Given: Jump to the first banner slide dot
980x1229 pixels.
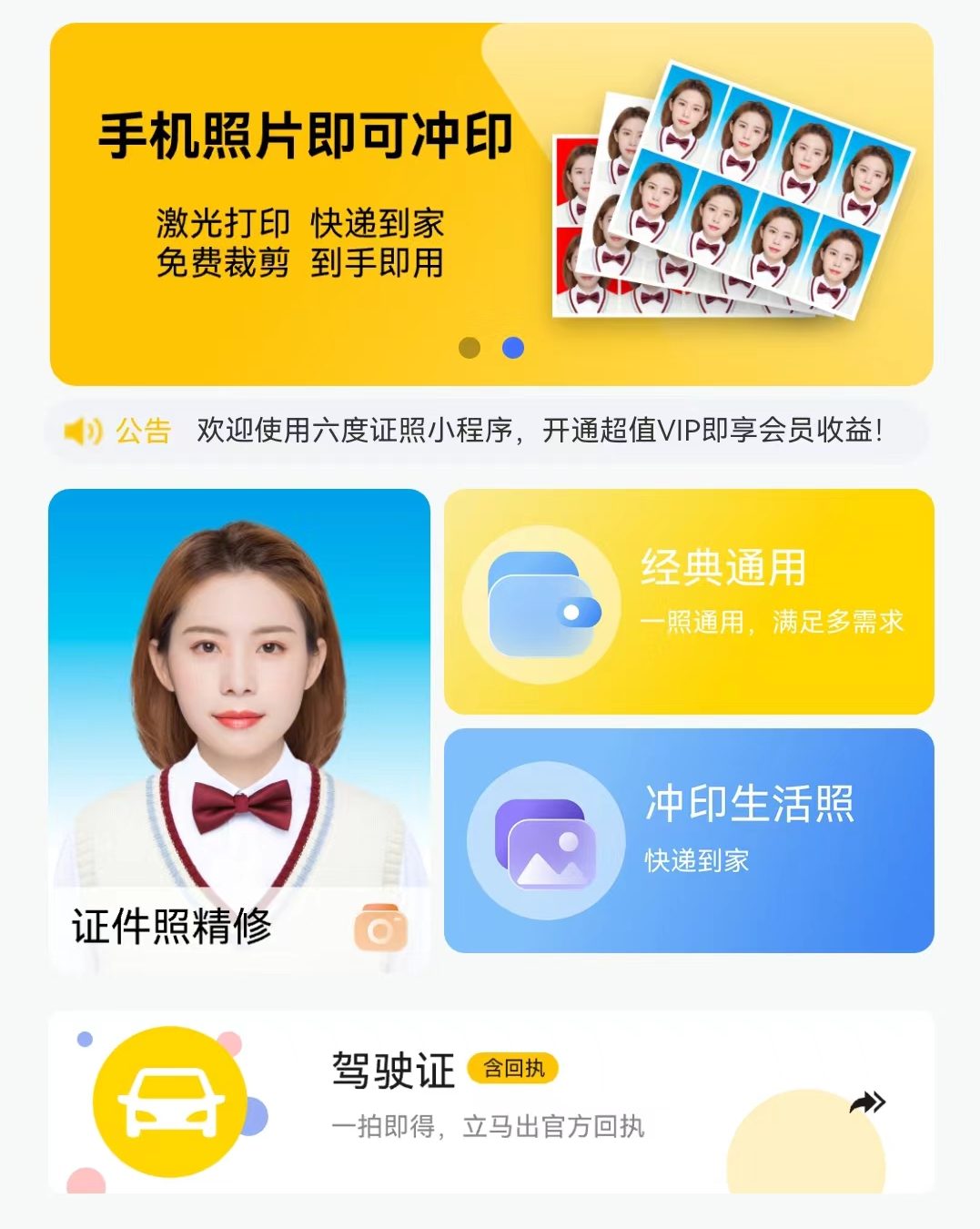Looking at the screenshot, I should point(470,348).
